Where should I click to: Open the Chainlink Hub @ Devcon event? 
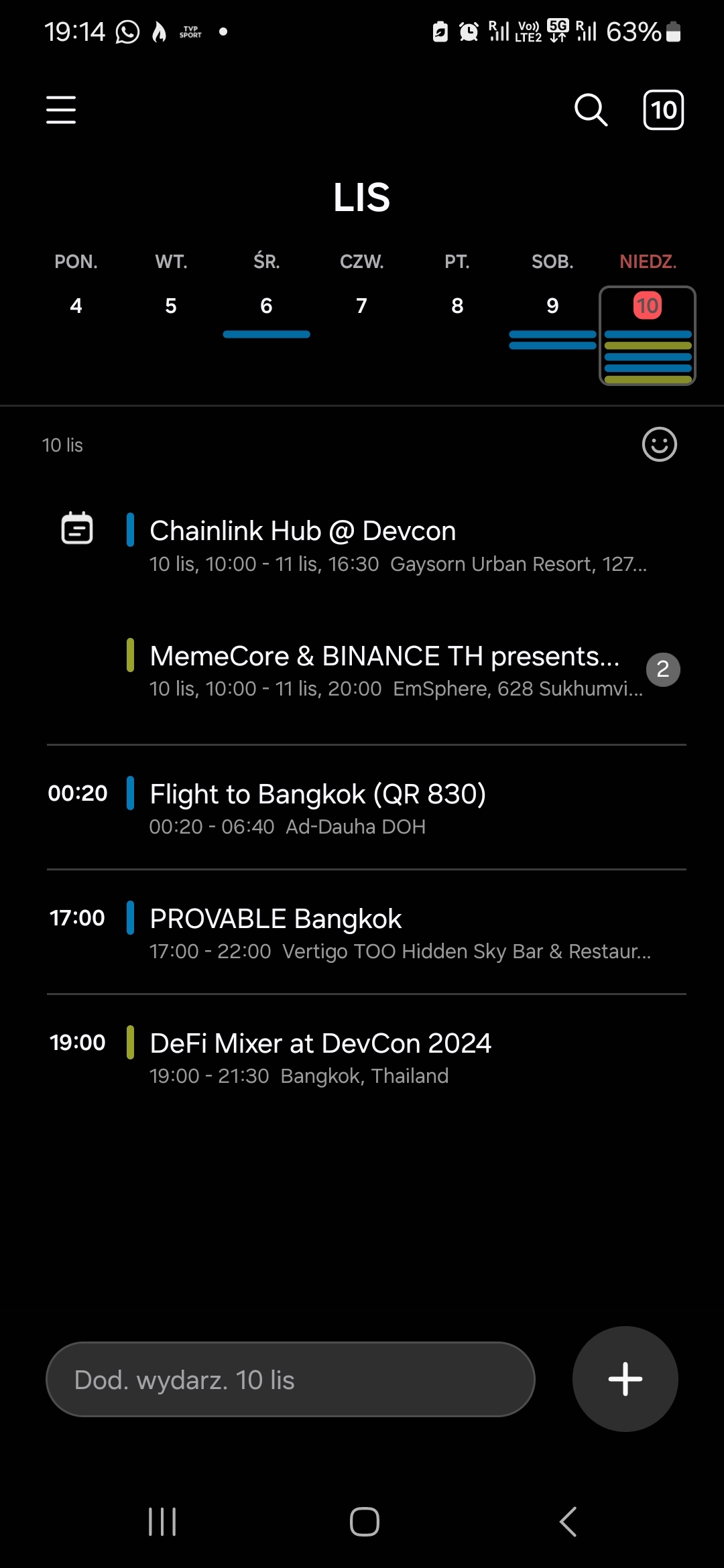point(396,545)
